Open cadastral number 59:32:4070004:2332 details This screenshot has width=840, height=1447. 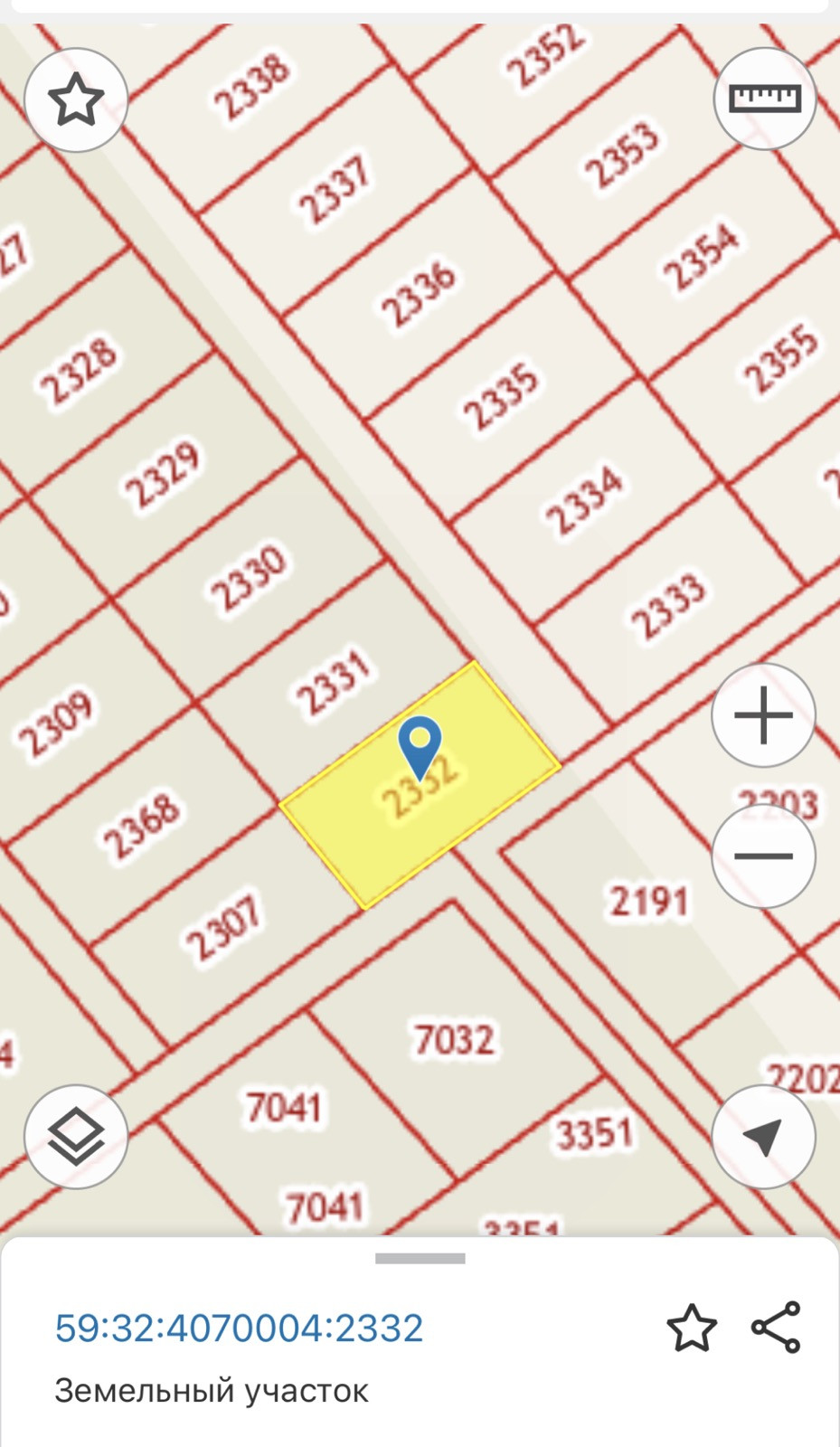pos(239,1328)
